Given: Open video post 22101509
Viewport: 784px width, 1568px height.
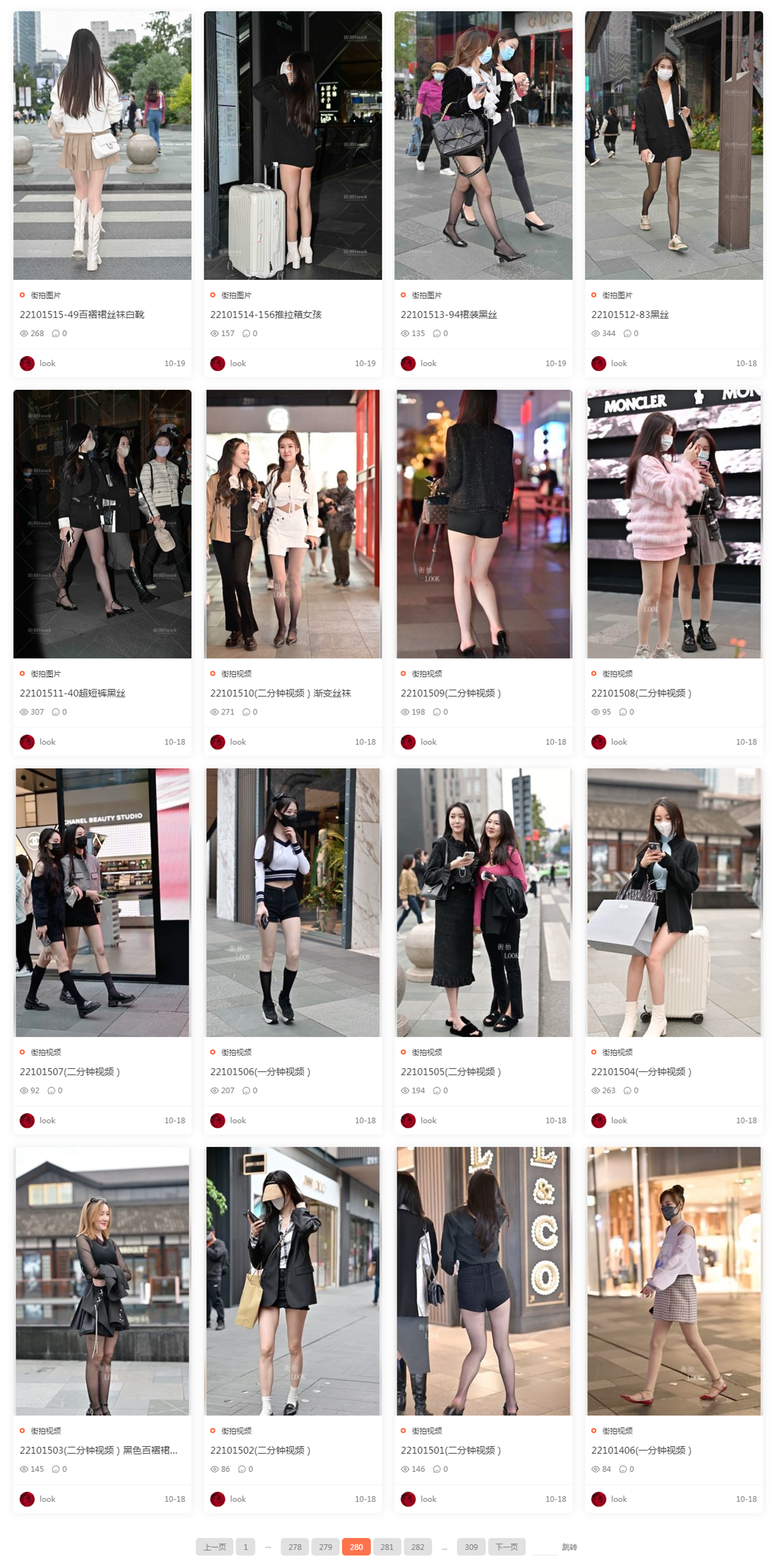Looking at the screenshot, I should [450, 693].
